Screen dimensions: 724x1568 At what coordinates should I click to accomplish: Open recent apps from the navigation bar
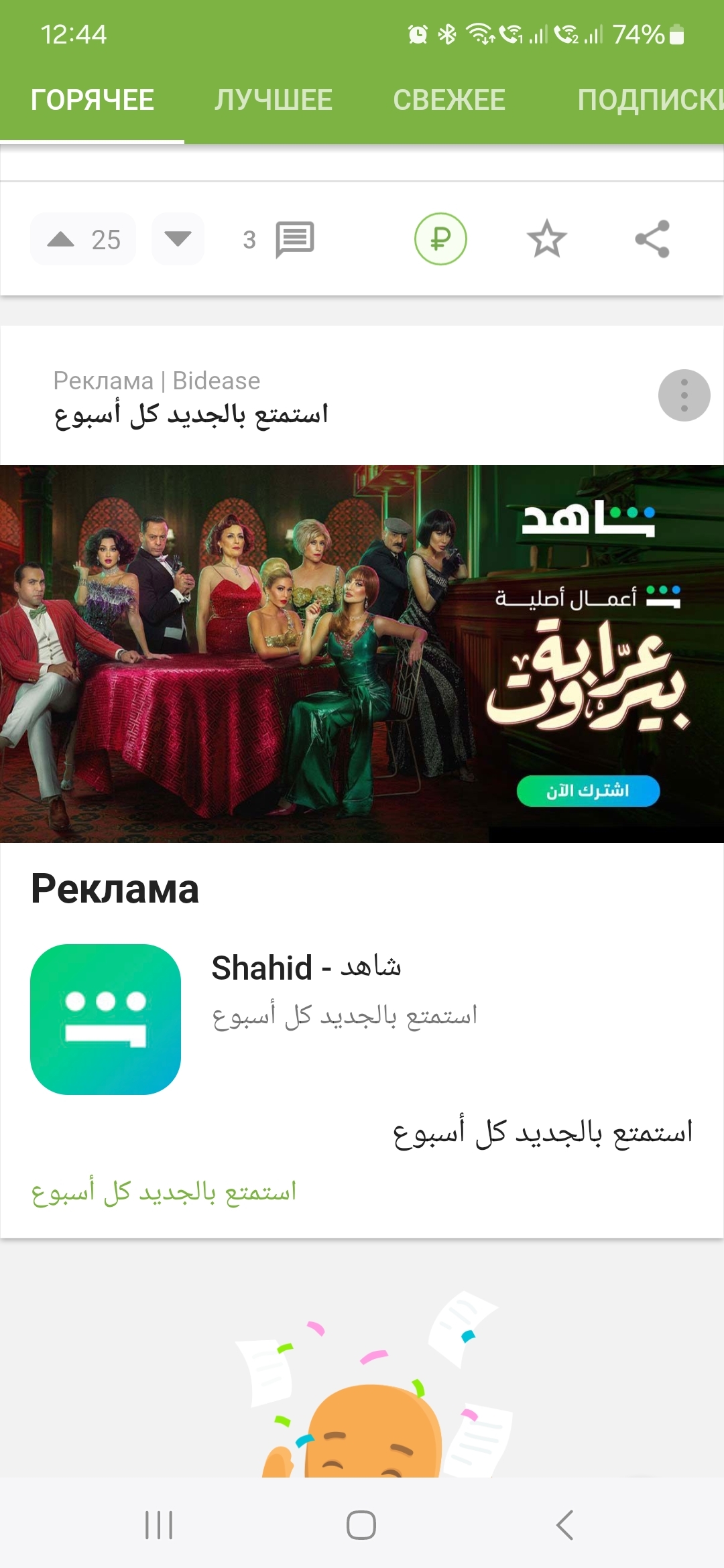pos(159,1525)
